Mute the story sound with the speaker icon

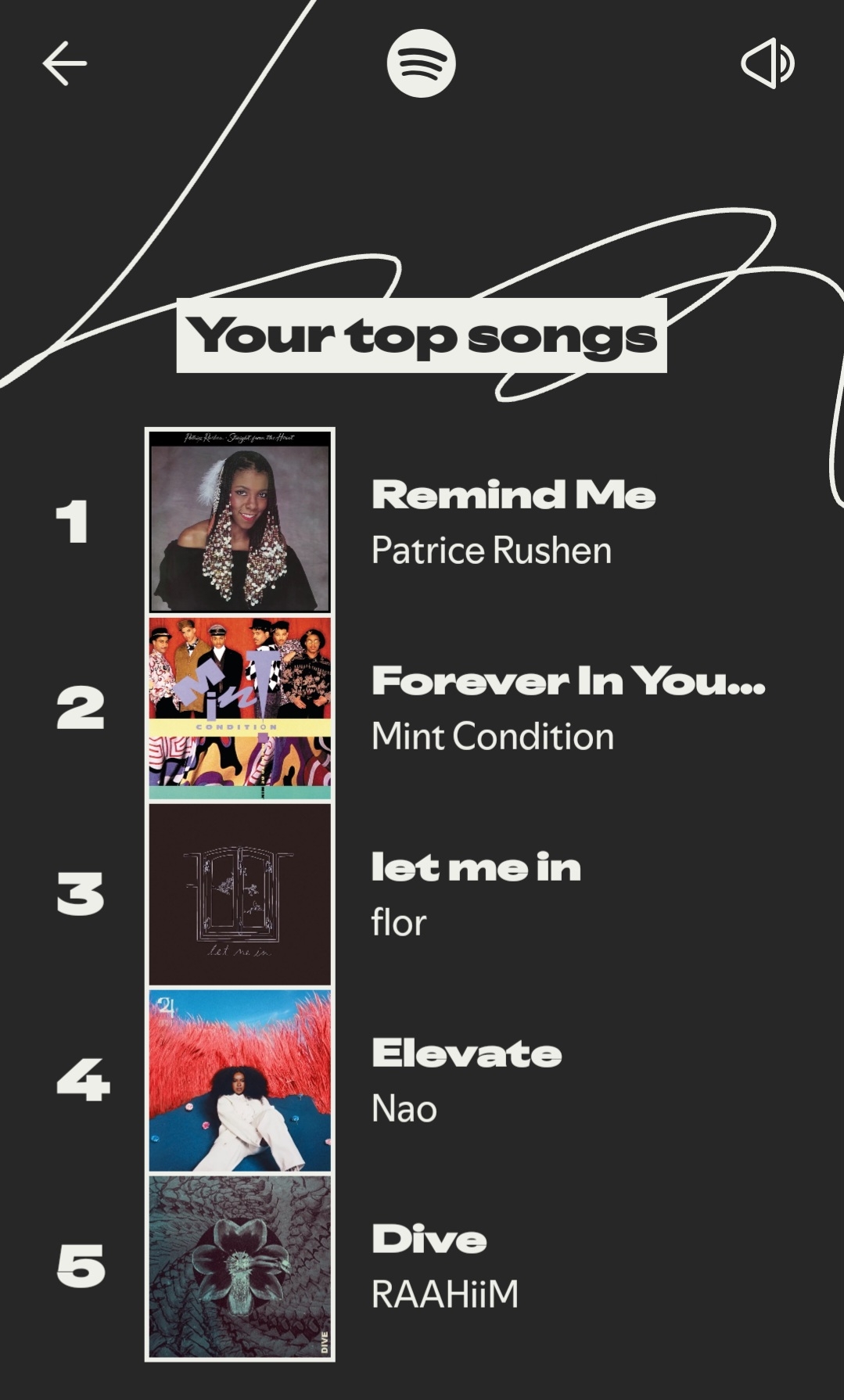pos(767,63)
